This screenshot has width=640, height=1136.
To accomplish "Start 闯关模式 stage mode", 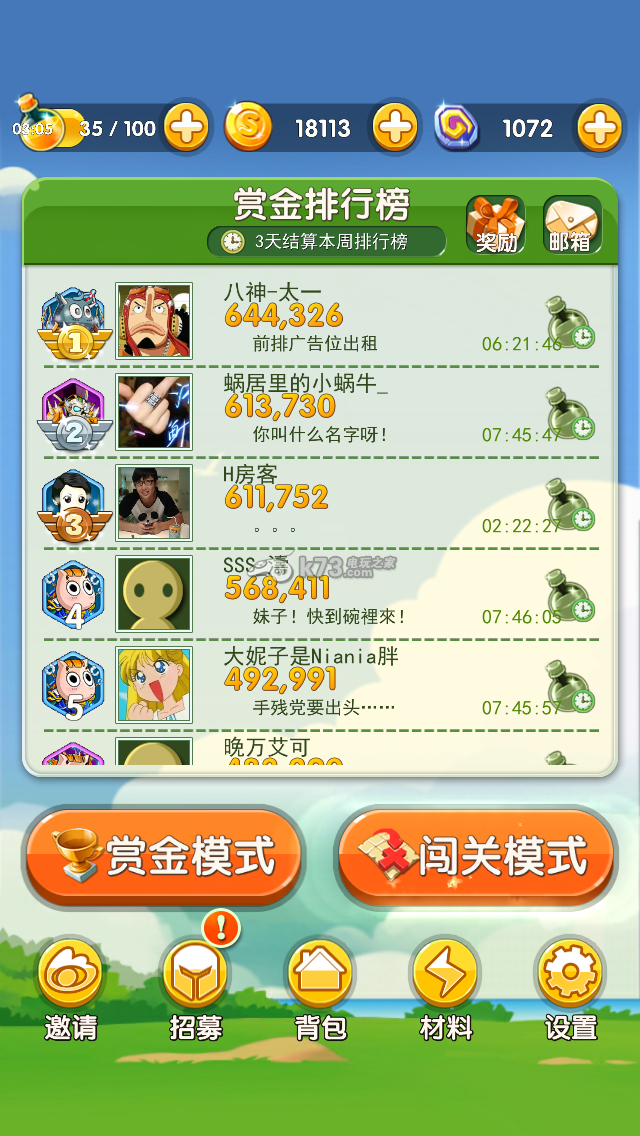I will click(x=475, y=857).
